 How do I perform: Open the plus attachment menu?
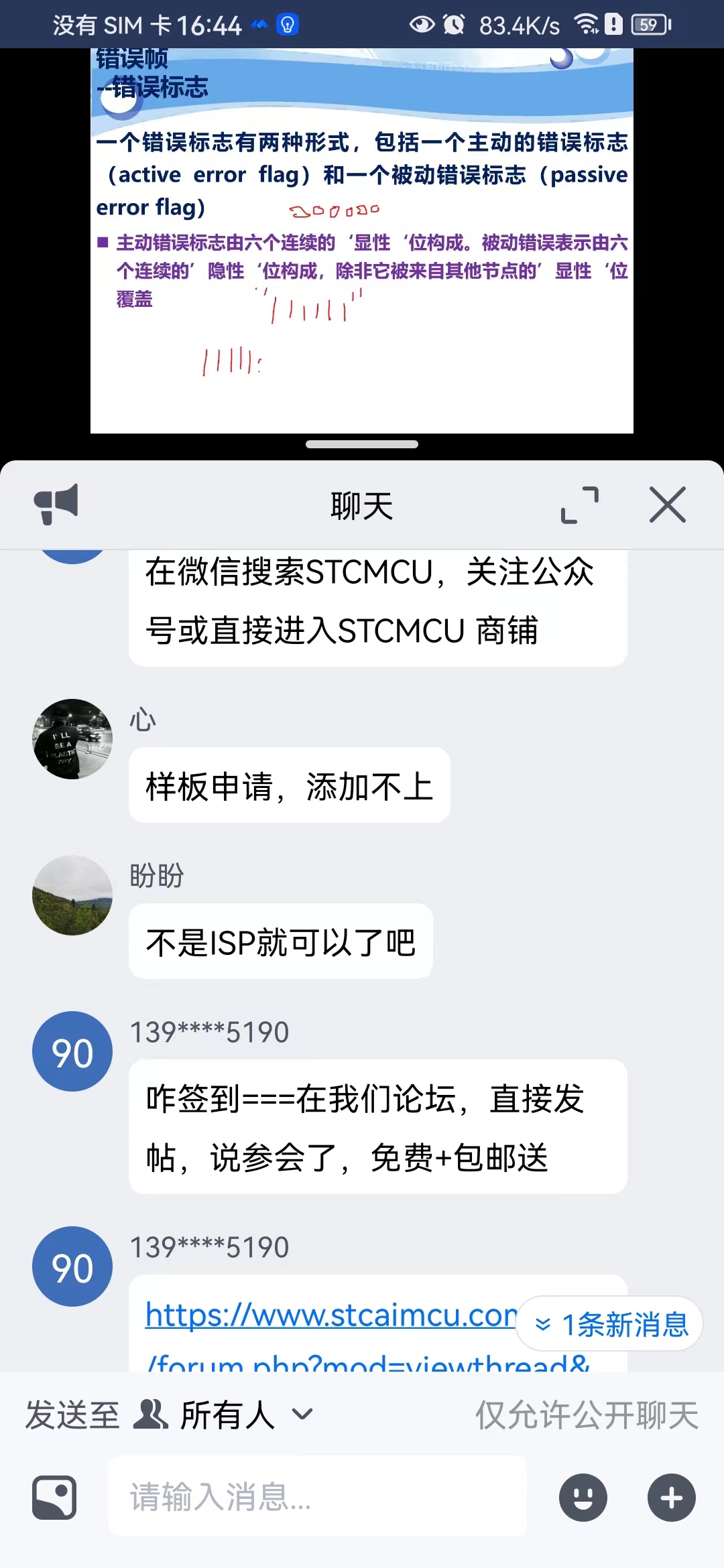pyautogui.click(x=671, y=1498)
